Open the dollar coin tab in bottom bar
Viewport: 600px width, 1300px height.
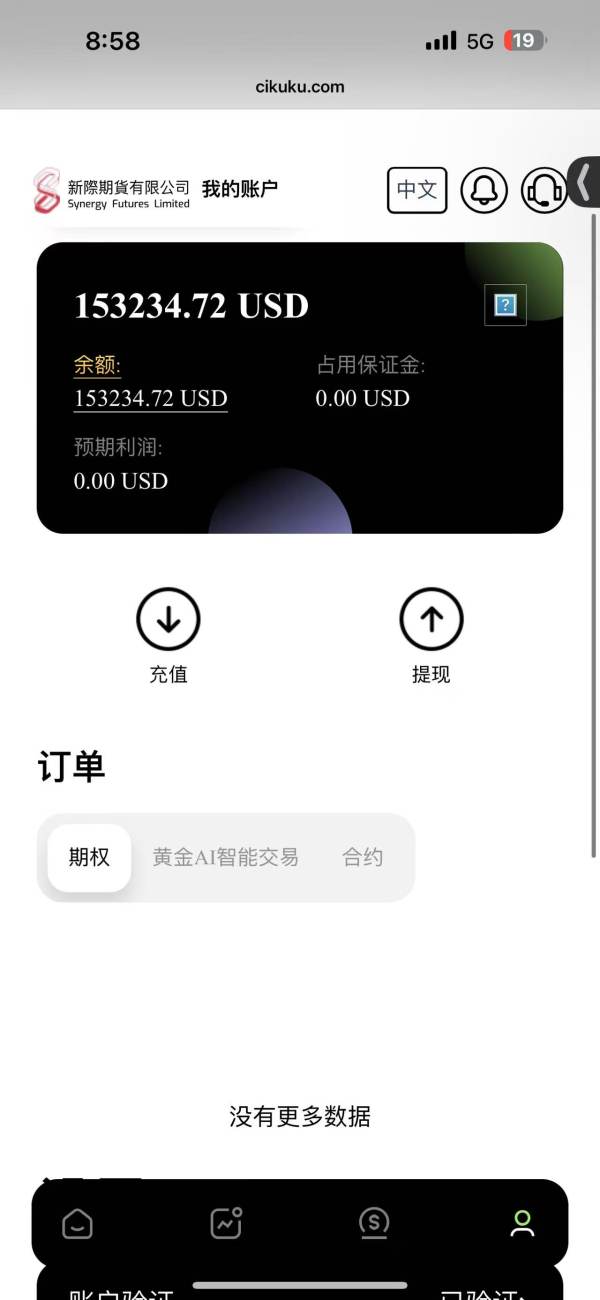pos(374,1223)
